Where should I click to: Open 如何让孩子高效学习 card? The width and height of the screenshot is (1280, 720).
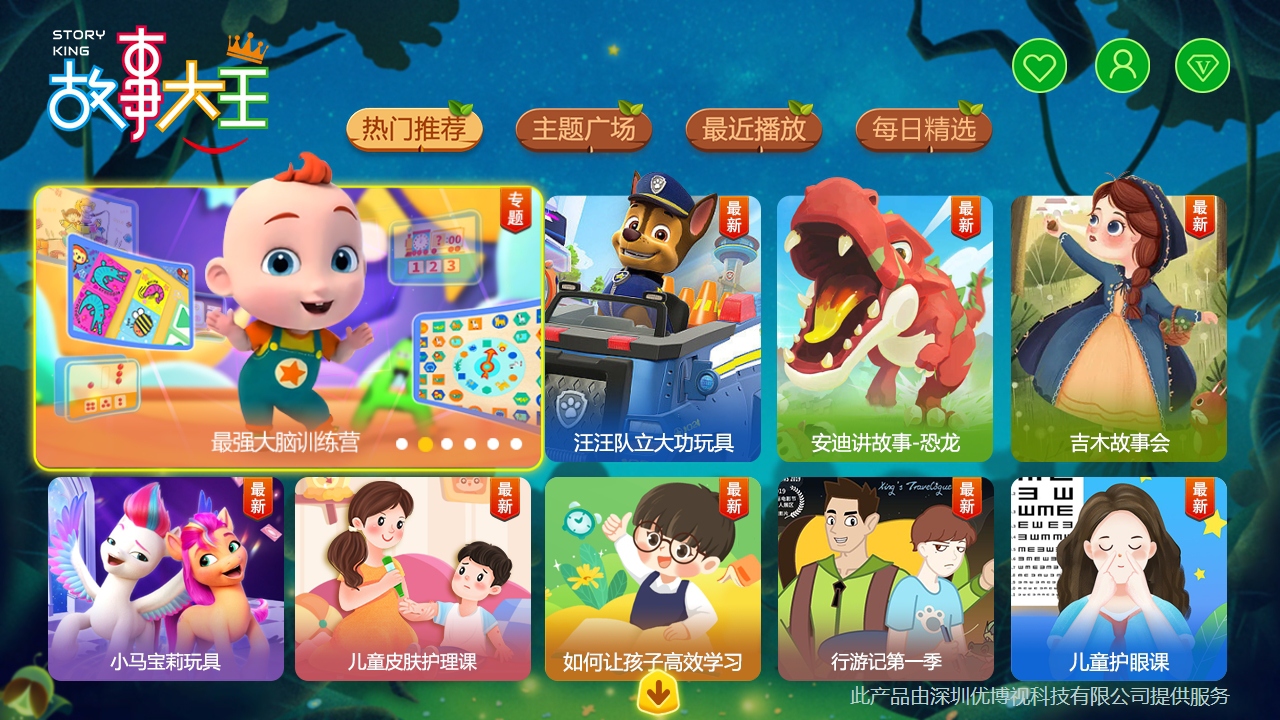[x=653, y=578]
